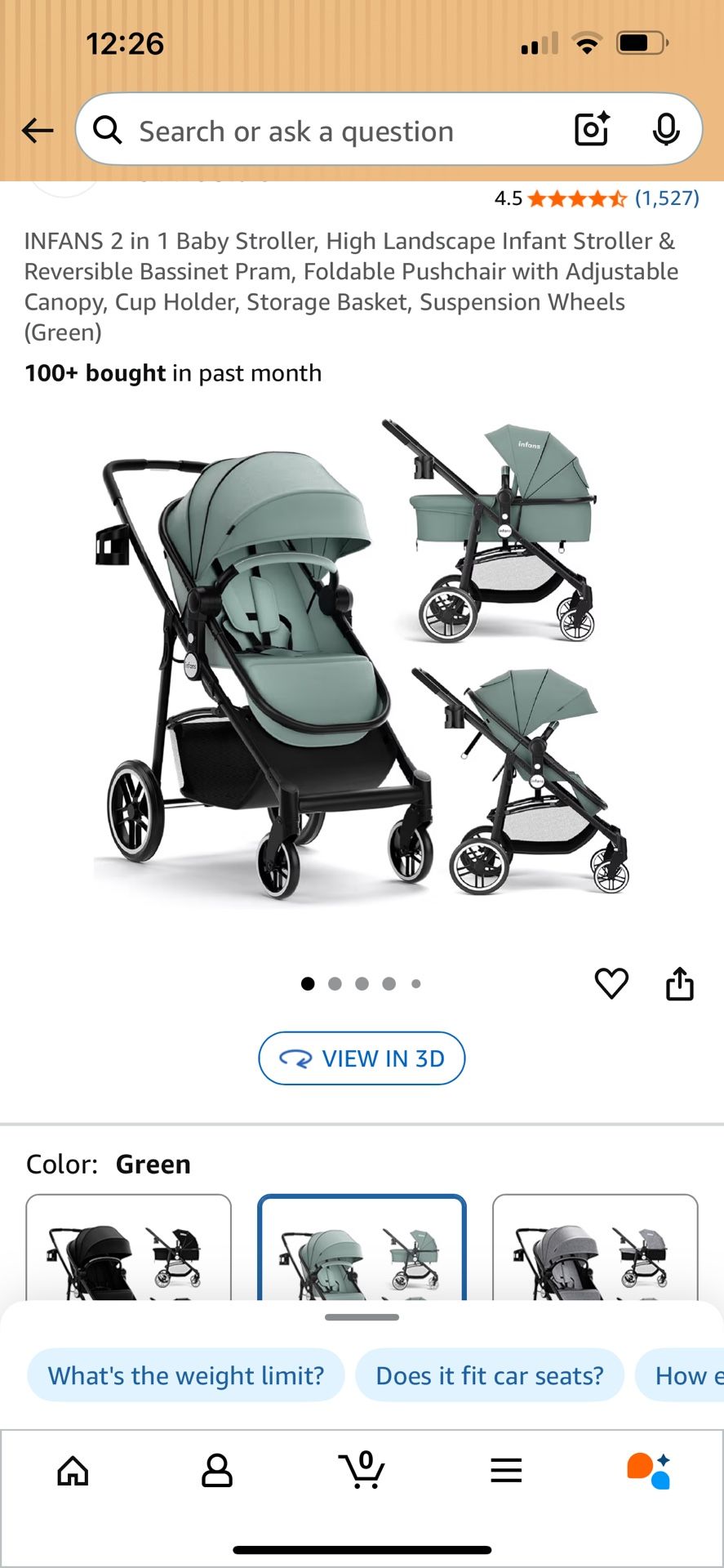The image size is (724, 1568).
Task: Tap the search bar to ask a question
Action: click(326, 130)
